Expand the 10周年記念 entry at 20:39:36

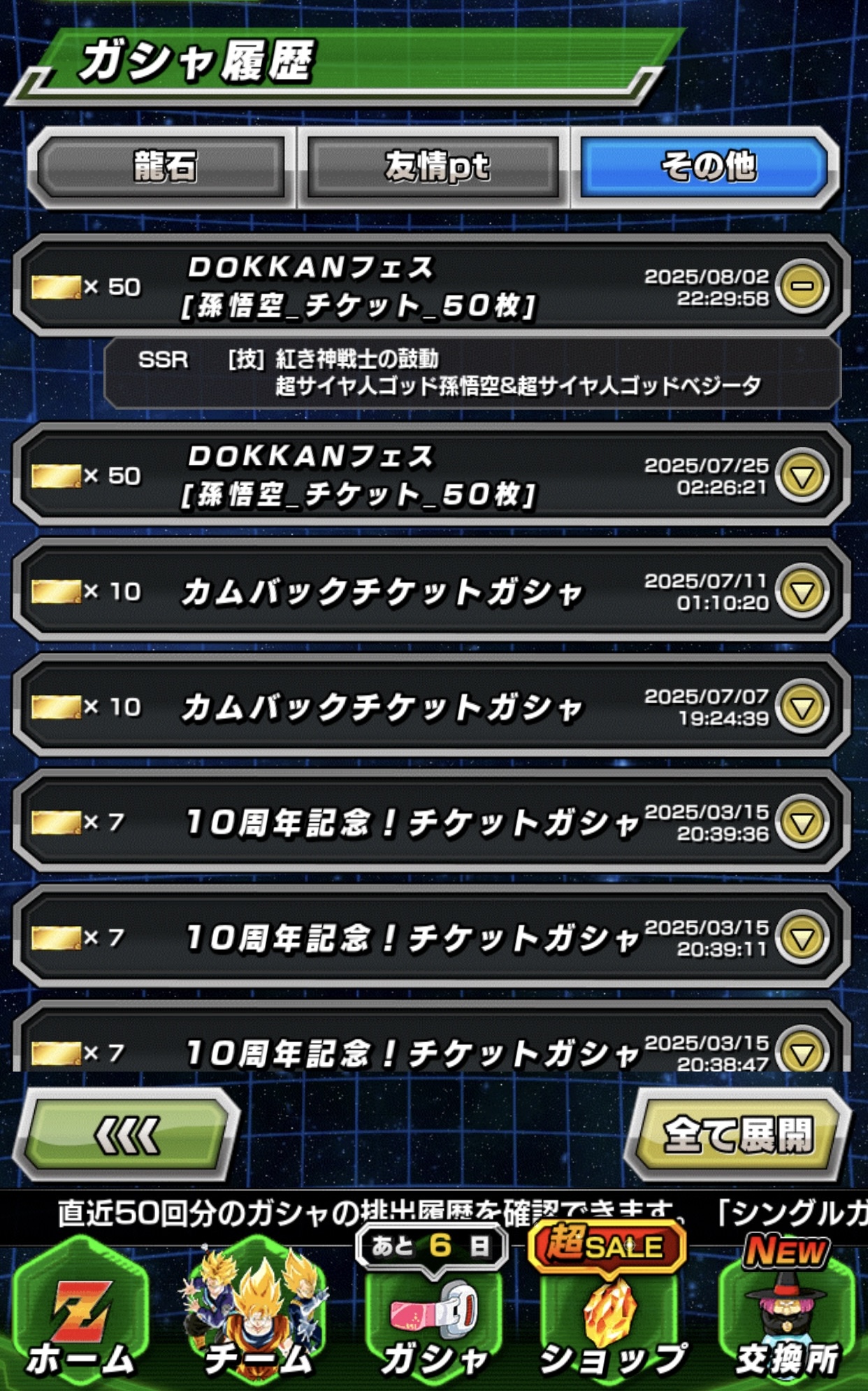[x=802, y=821]
